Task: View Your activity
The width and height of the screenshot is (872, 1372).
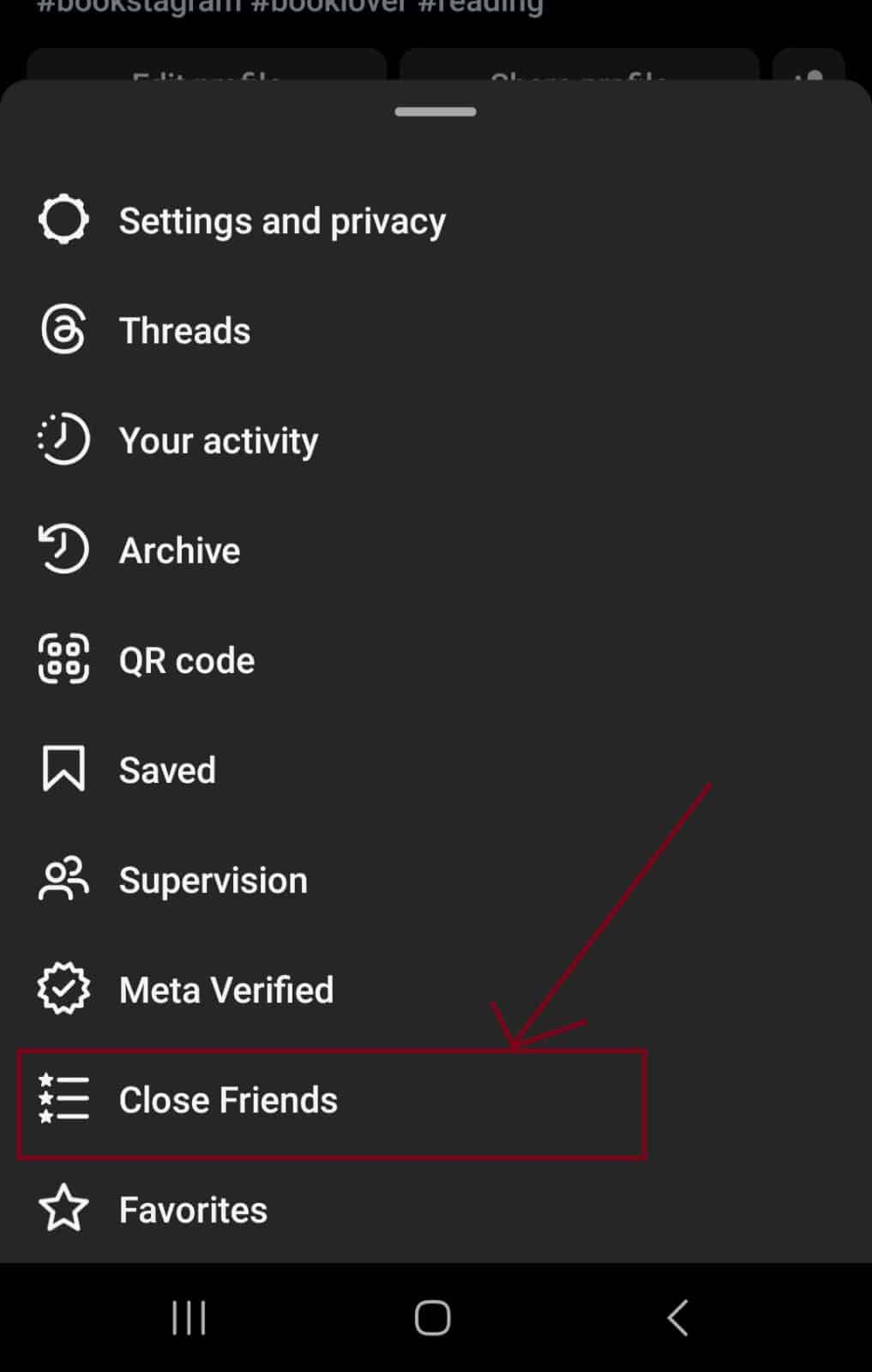Action: [218, 441]
